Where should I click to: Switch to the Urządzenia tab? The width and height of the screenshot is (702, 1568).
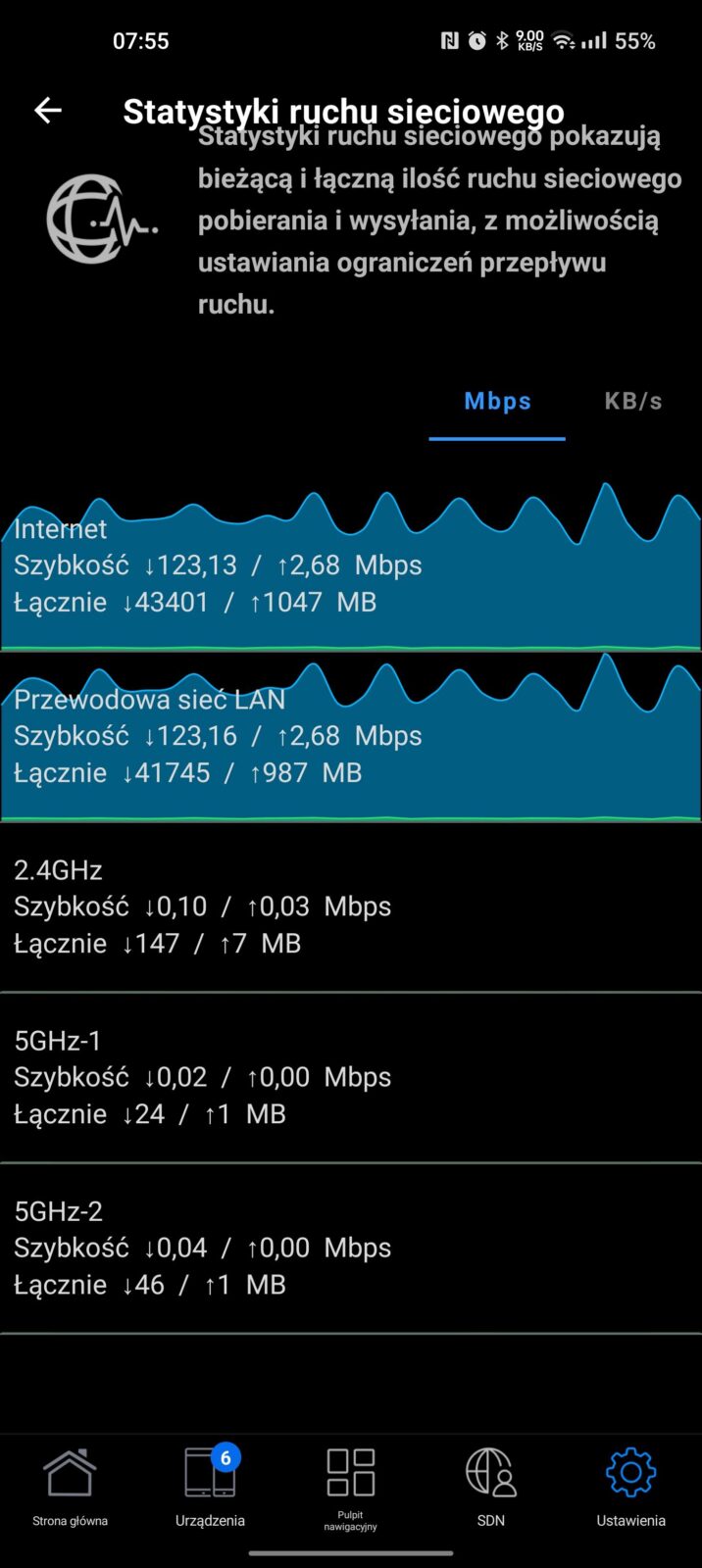[210, 1486]
